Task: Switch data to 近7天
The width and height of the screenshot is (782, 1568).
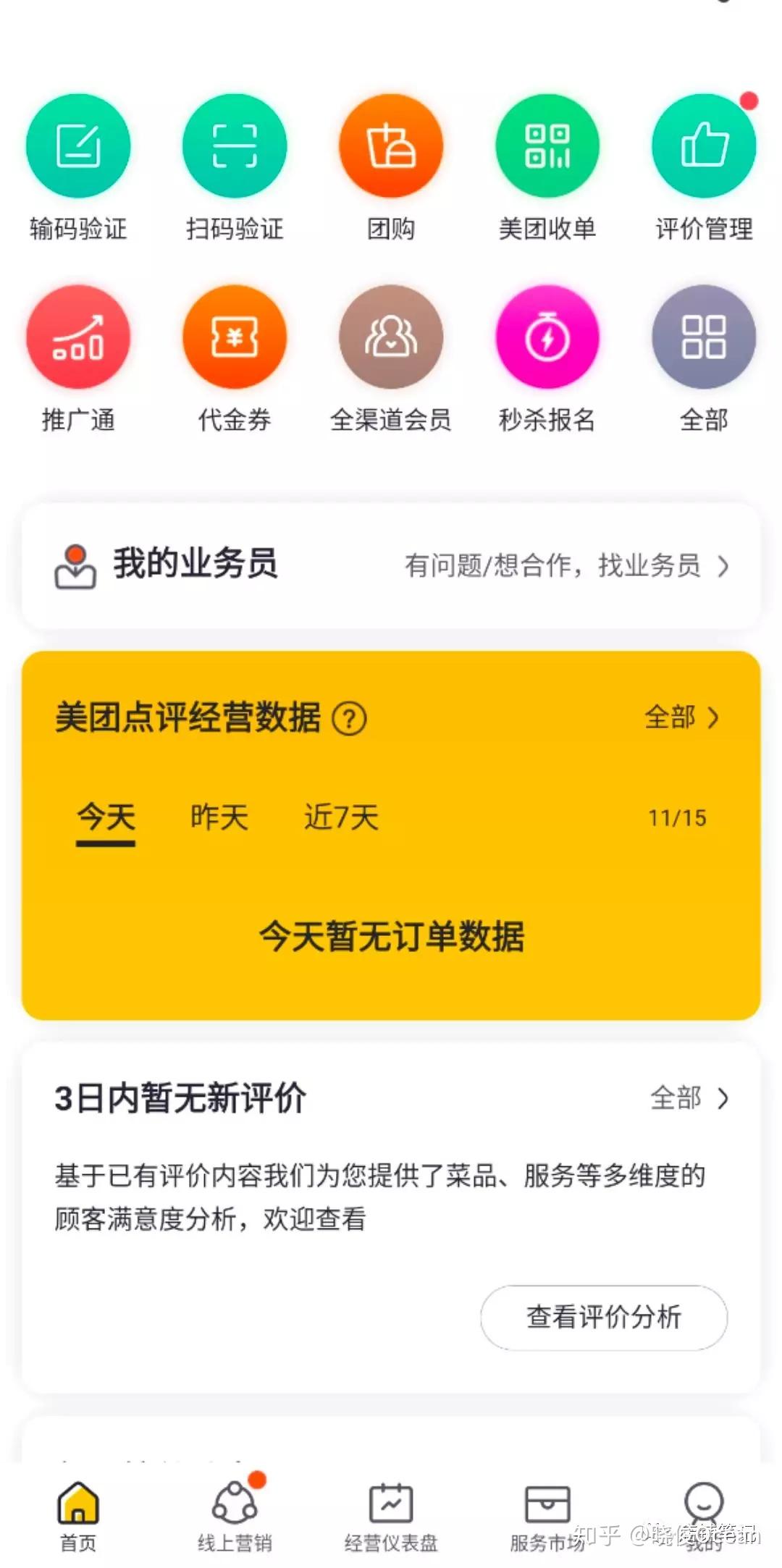Action: 341,817
